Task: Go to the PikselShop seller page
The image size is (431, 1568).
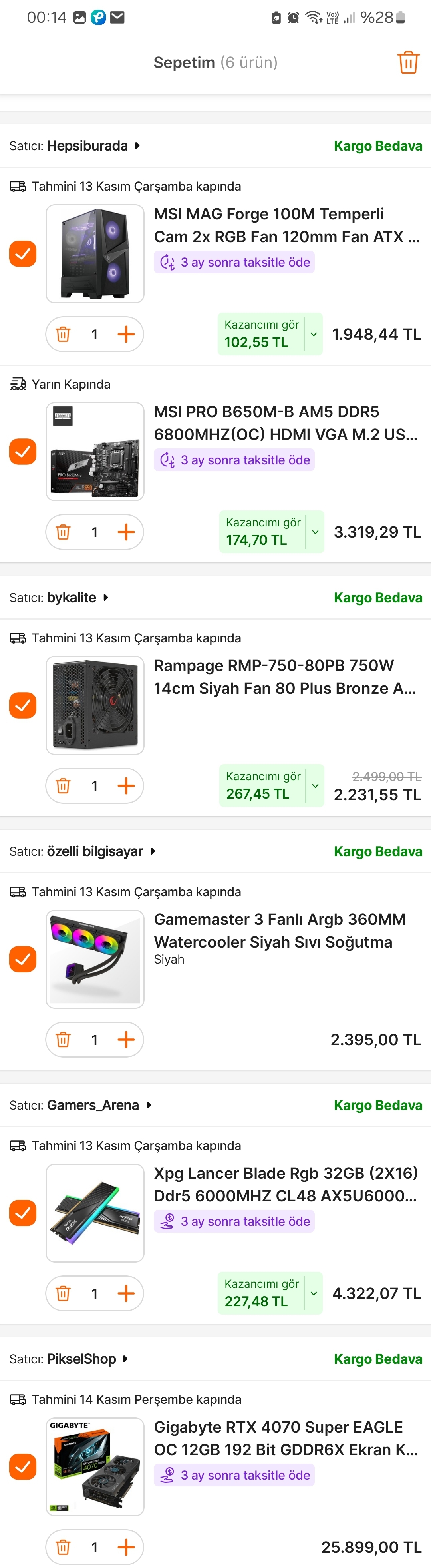Action: [x=81, y=1359]
